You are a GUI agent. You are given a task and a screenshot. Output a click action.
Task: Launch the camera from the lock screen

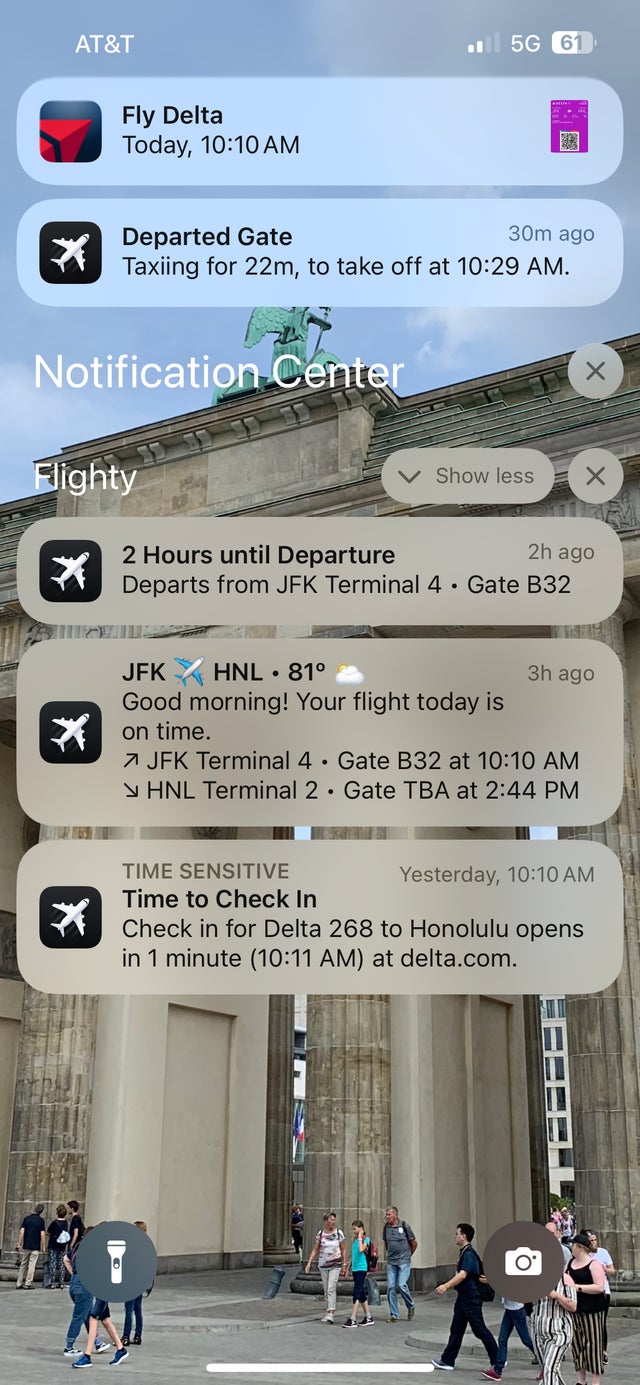point(523,1262)
